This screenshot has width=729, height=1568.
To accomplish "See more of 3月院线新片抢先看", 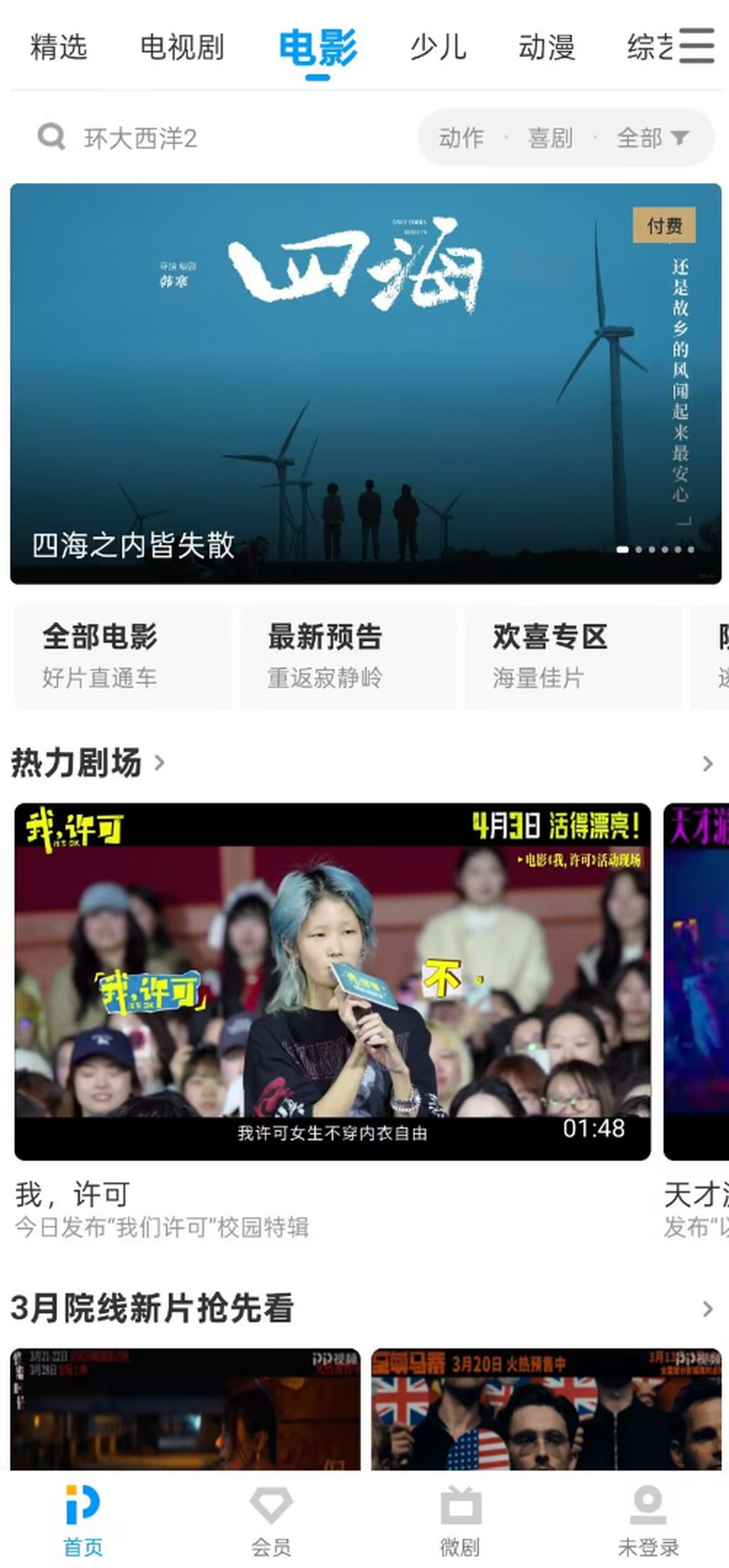I will click(x=707, y=1309).
